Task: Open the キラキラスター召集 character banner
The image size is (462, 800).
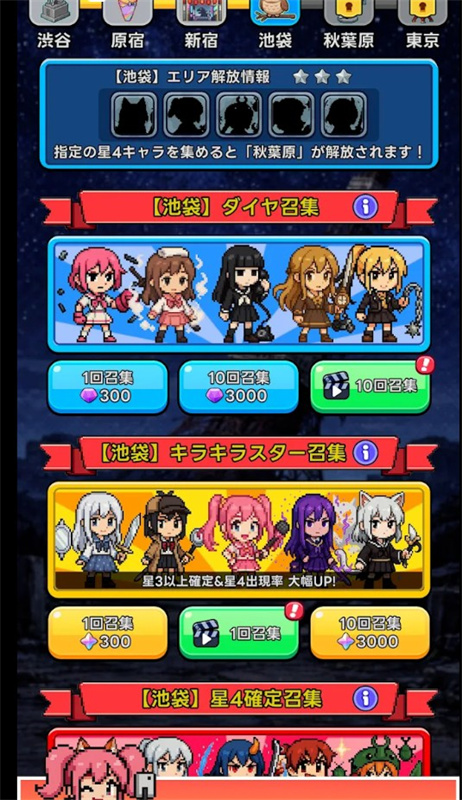Action: [x=239, y=540]
